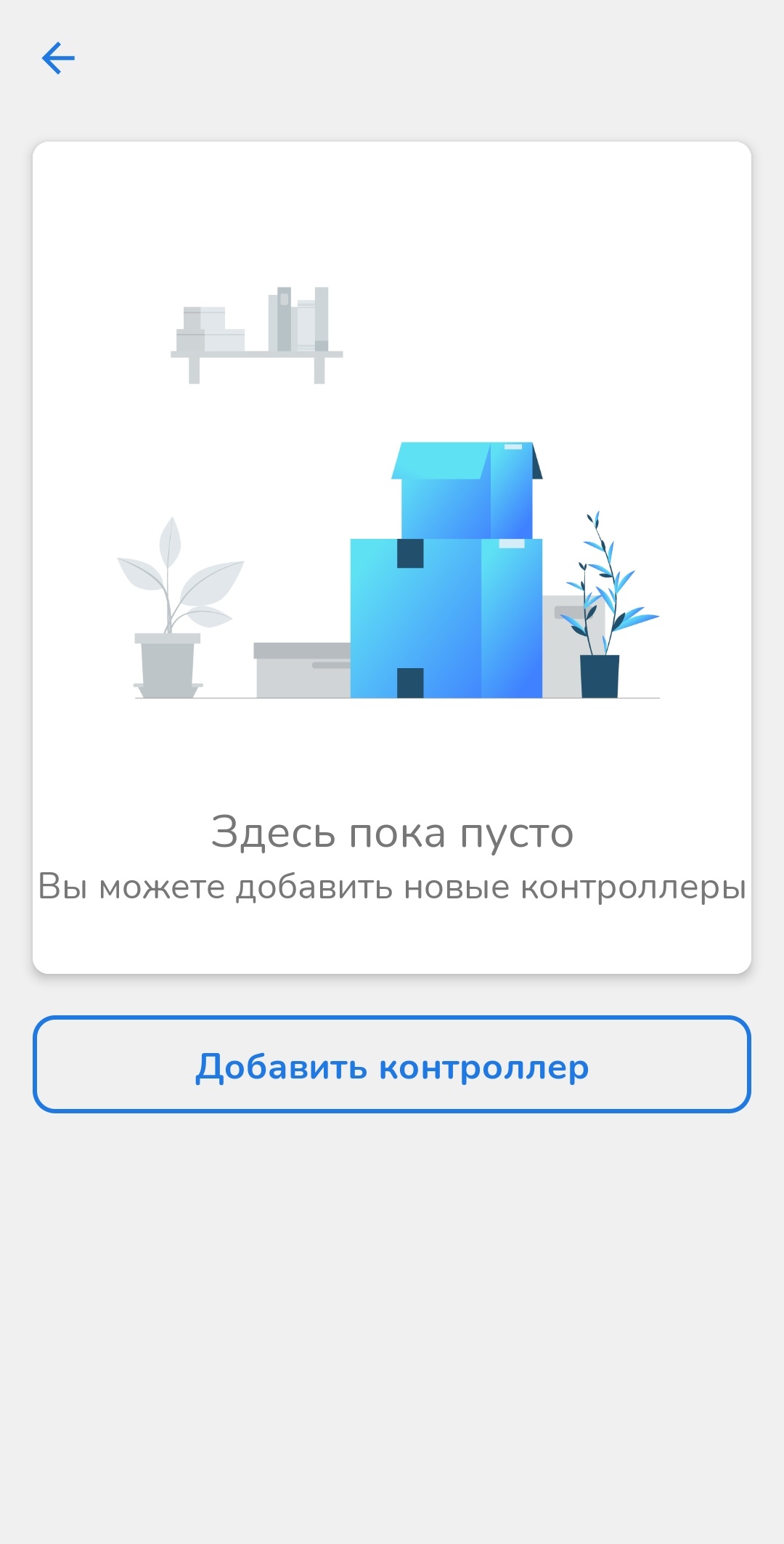The width and height of the screenshot is (784, 1544).
Task: Go back using the blue arrow
Action: [58, 58]
